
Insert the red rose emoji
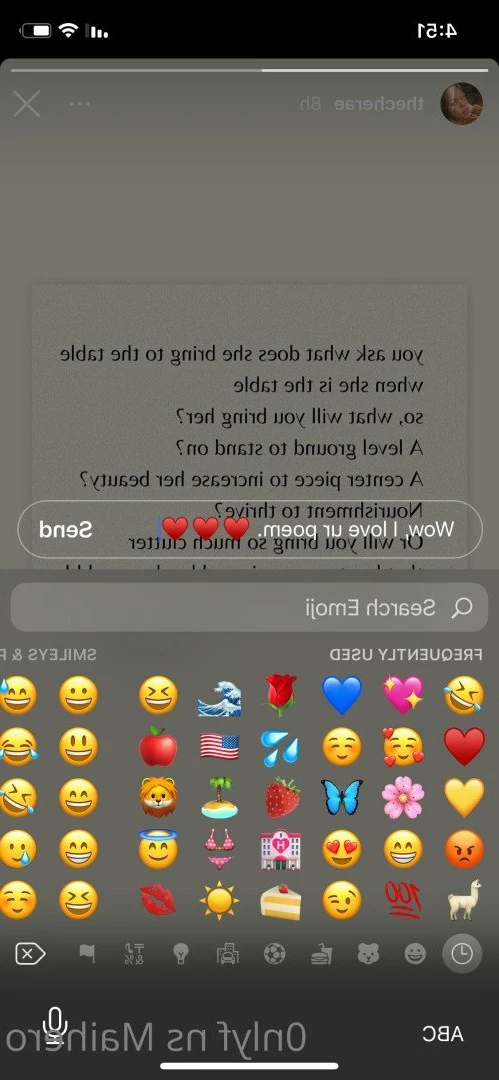pyautogui.click(x=281, y=695)
